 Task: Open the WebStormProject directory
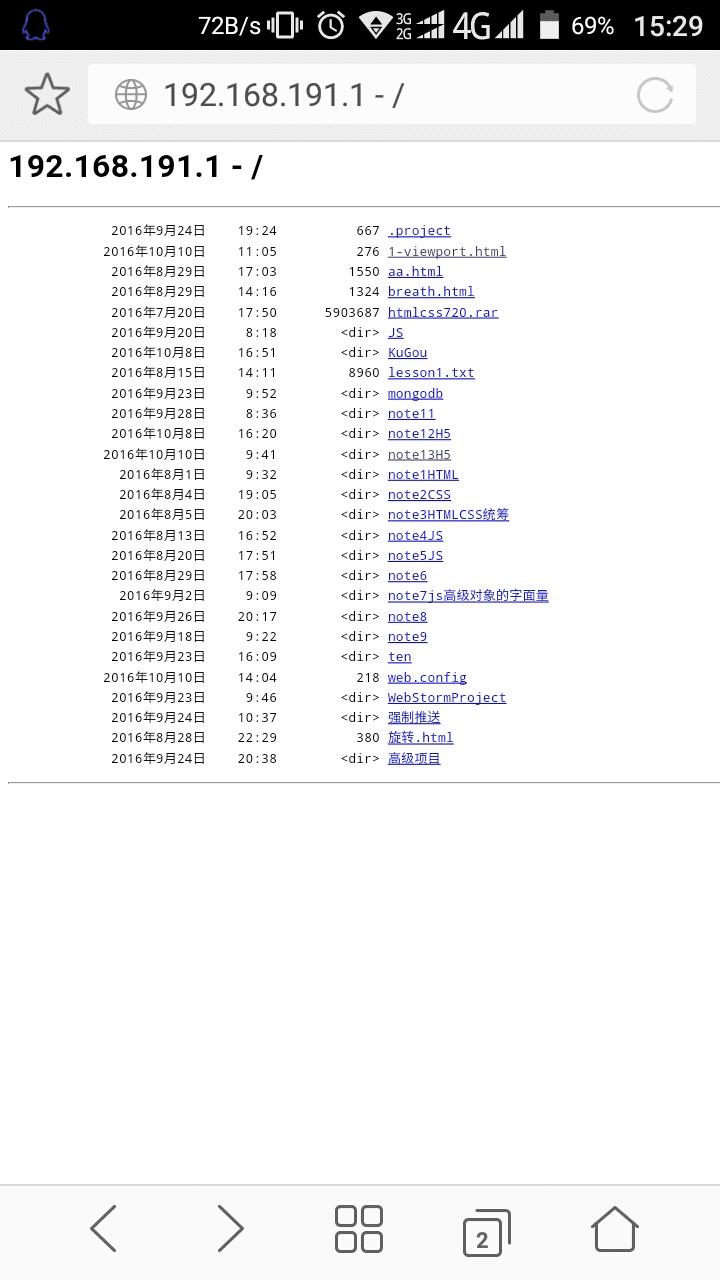447,698
